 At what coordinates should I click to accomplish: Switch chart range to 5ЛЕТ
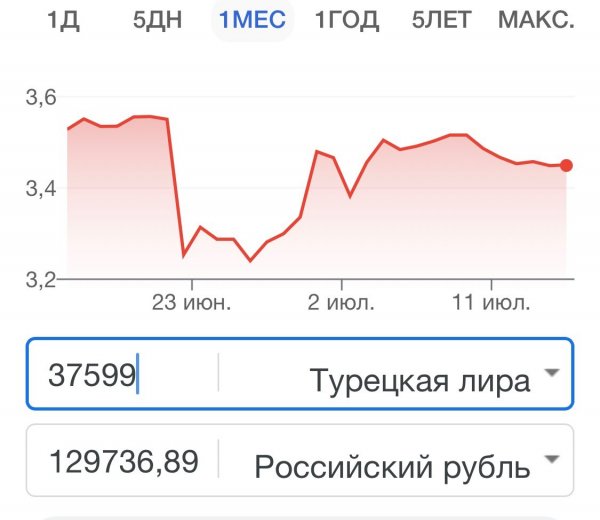pos(441,20)
